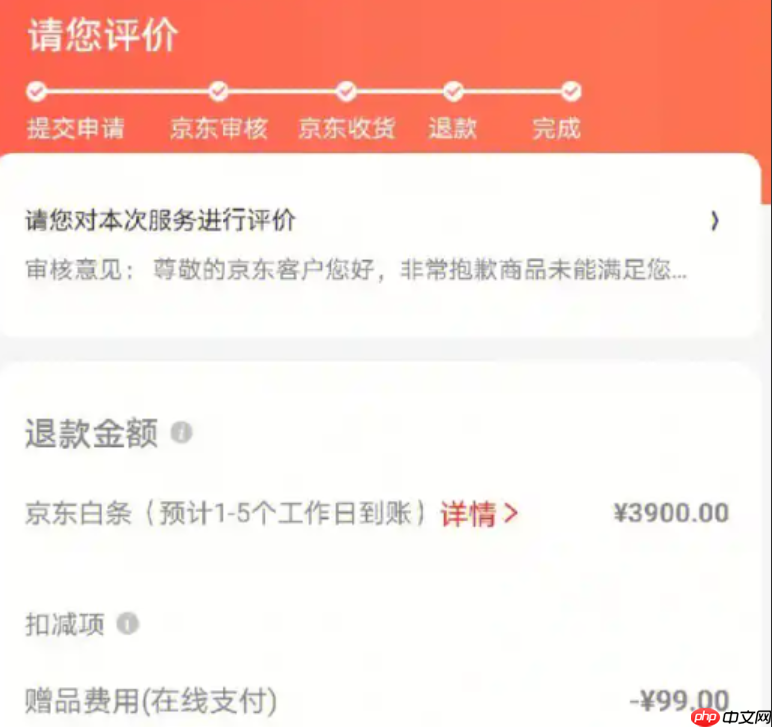Tap info icon next to 退款金额

pyautogui.click(x=181, y=433)
